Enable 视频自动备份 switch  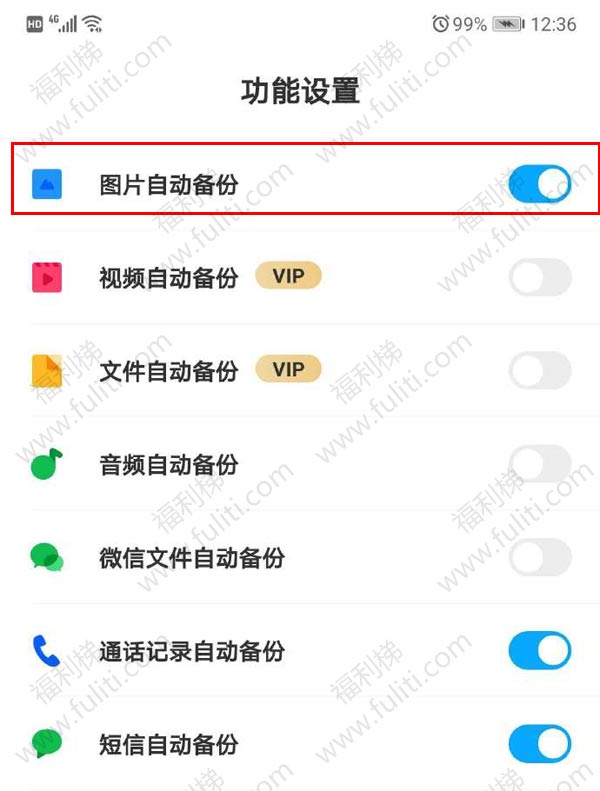tap(540, 277)
